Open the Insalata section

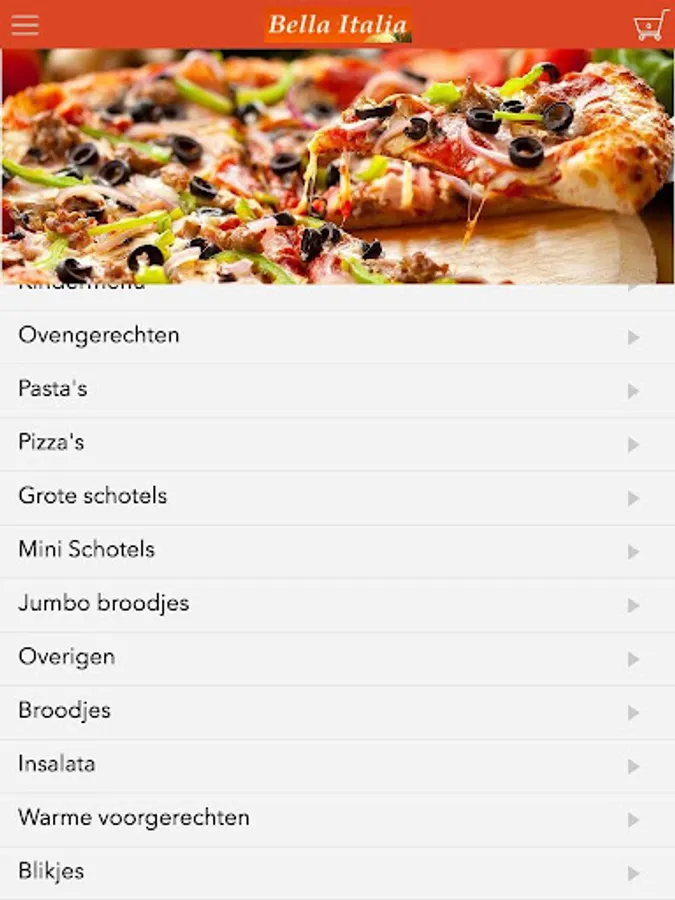337,765
